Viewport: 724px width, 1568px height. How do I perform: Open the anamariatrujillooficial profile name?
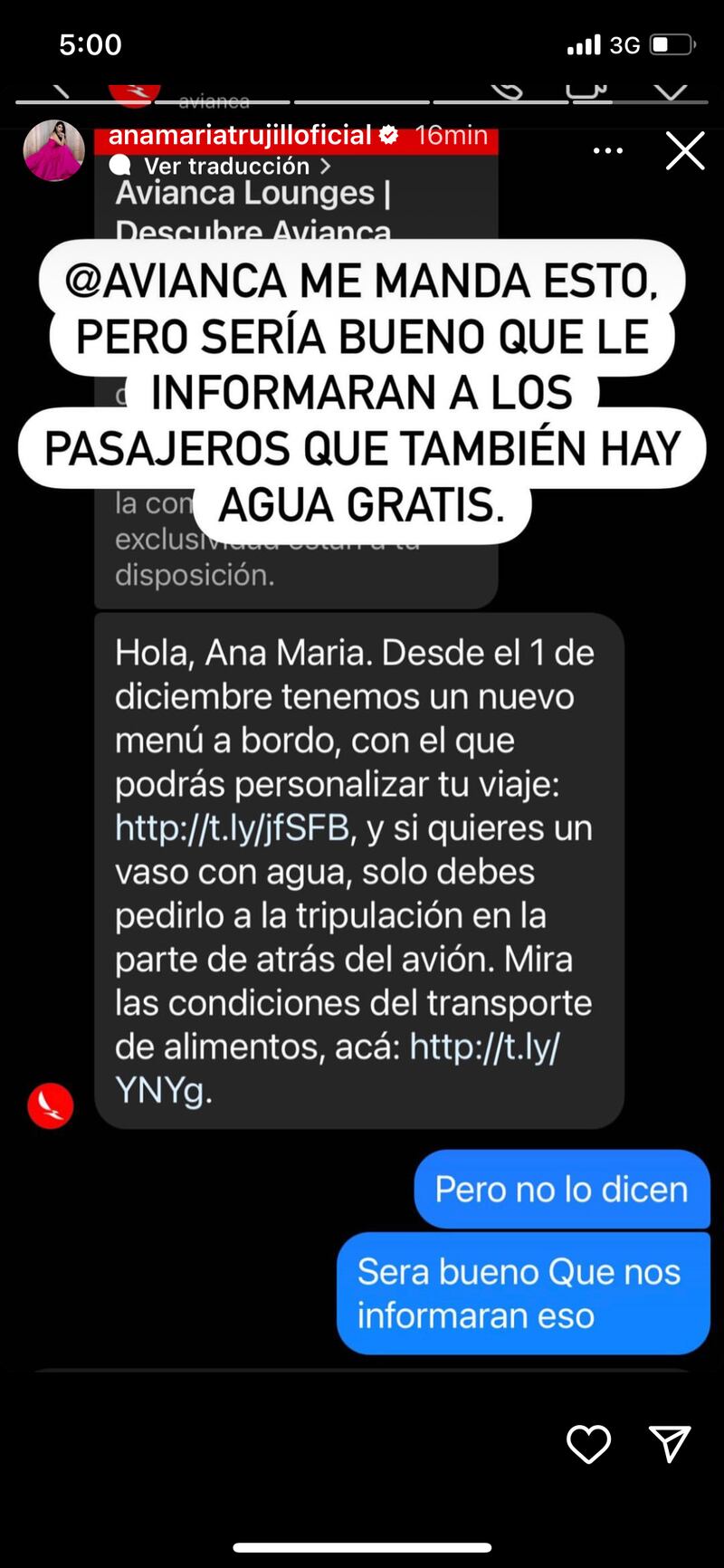click(240, 136)
